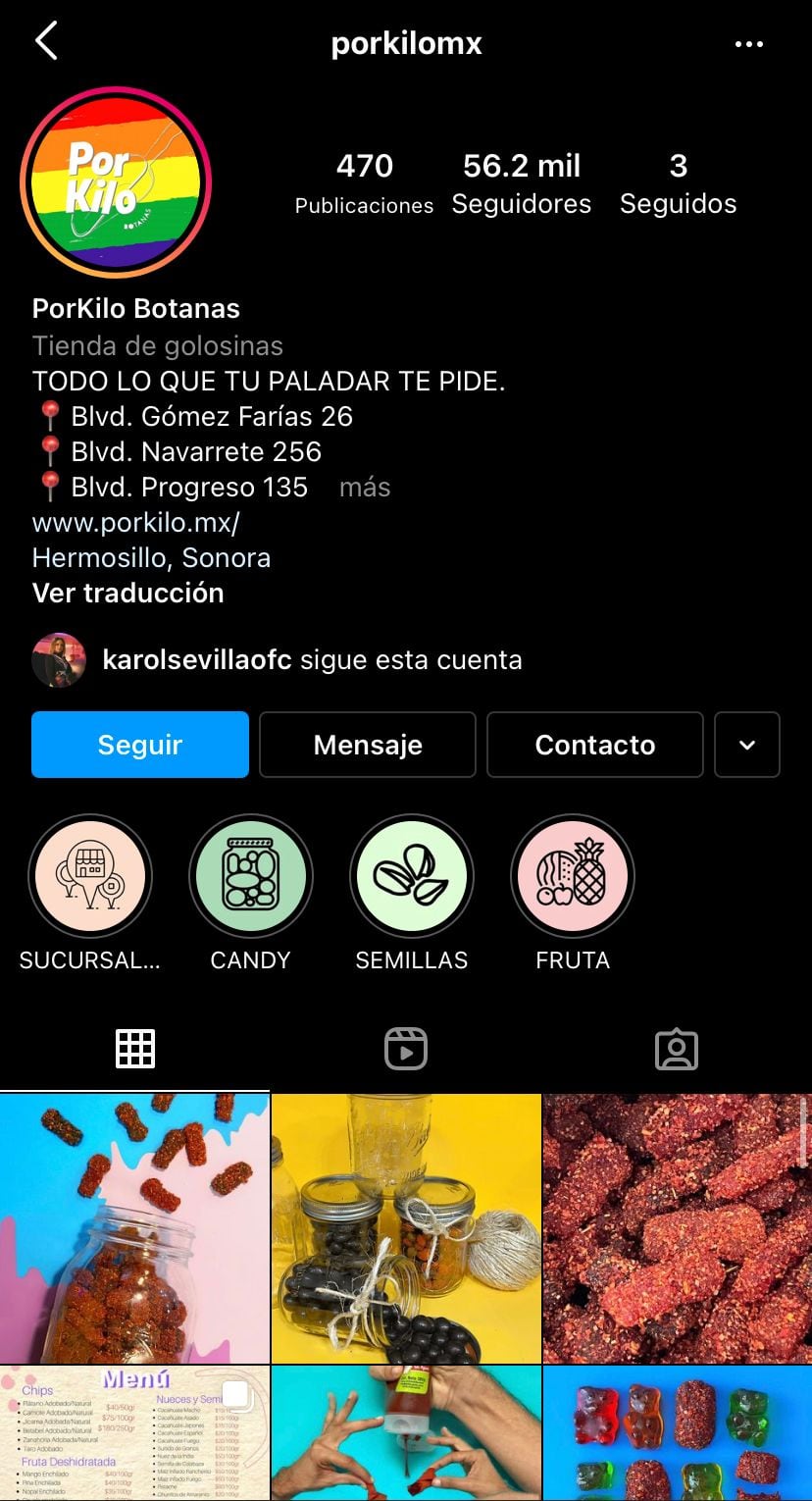Show suggested accounts with the chevron button
The image size is (812, 1501).
747,745
